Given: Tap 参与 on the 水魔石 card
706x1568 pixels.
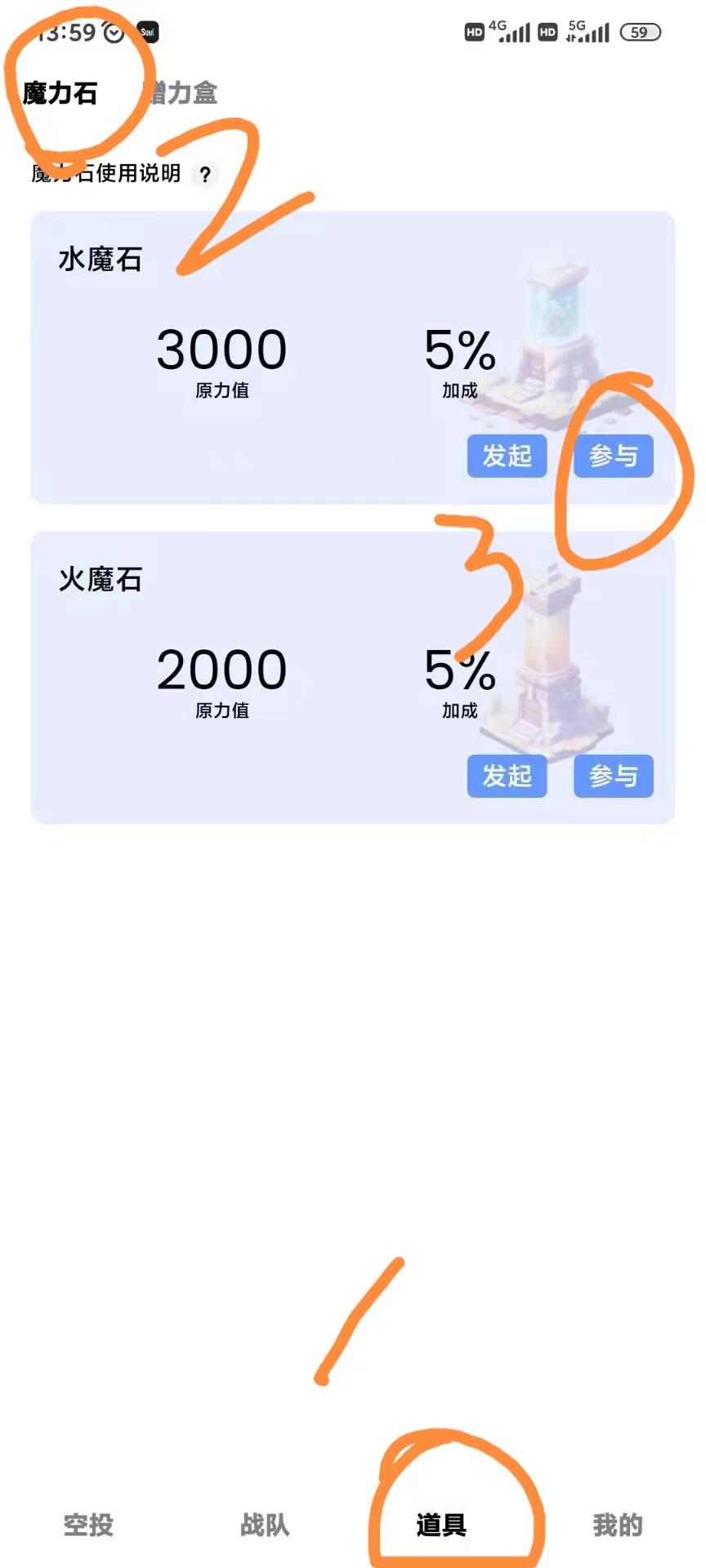Looking at the screenshot, I should pyautogui.click(x=613, y=456).
